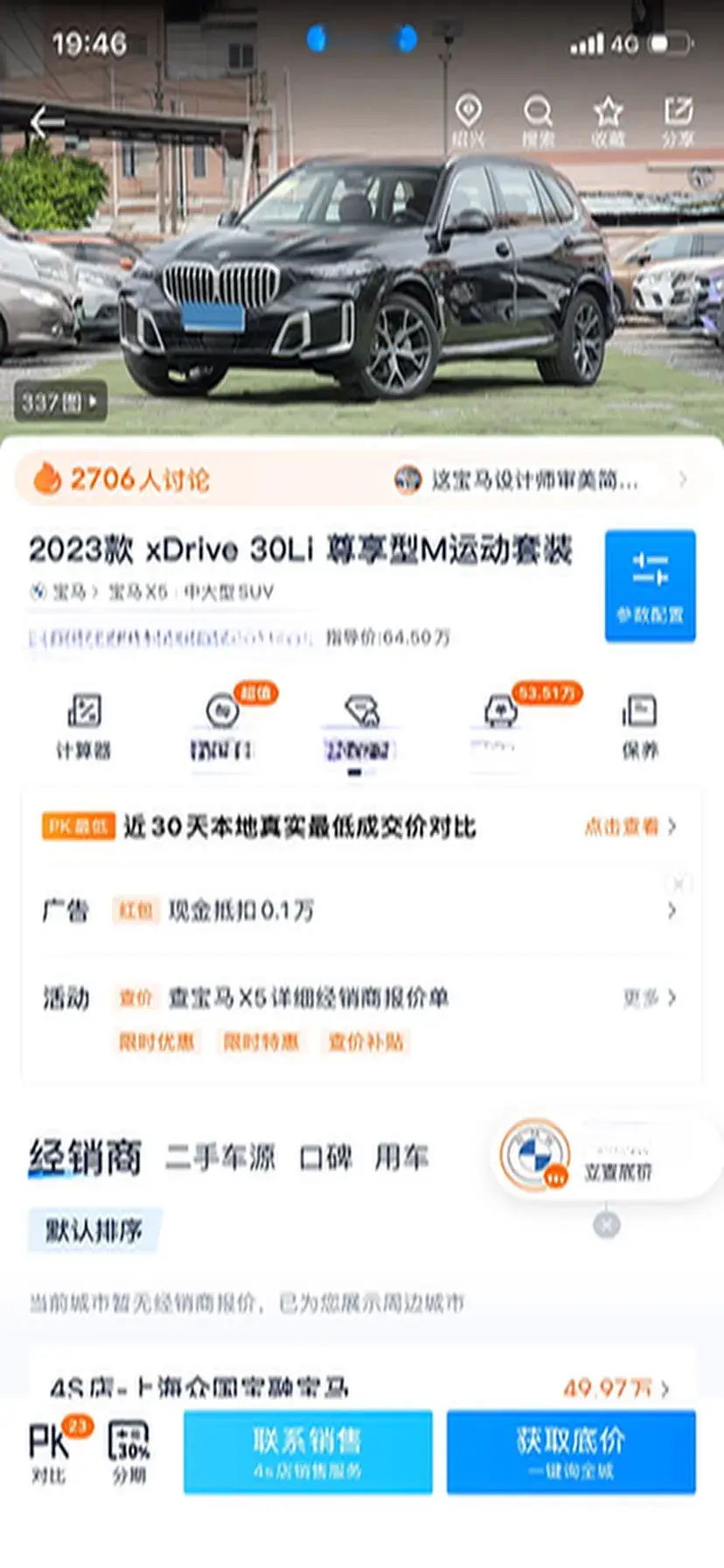Add this car to favorites with the star

coord(608,120)
